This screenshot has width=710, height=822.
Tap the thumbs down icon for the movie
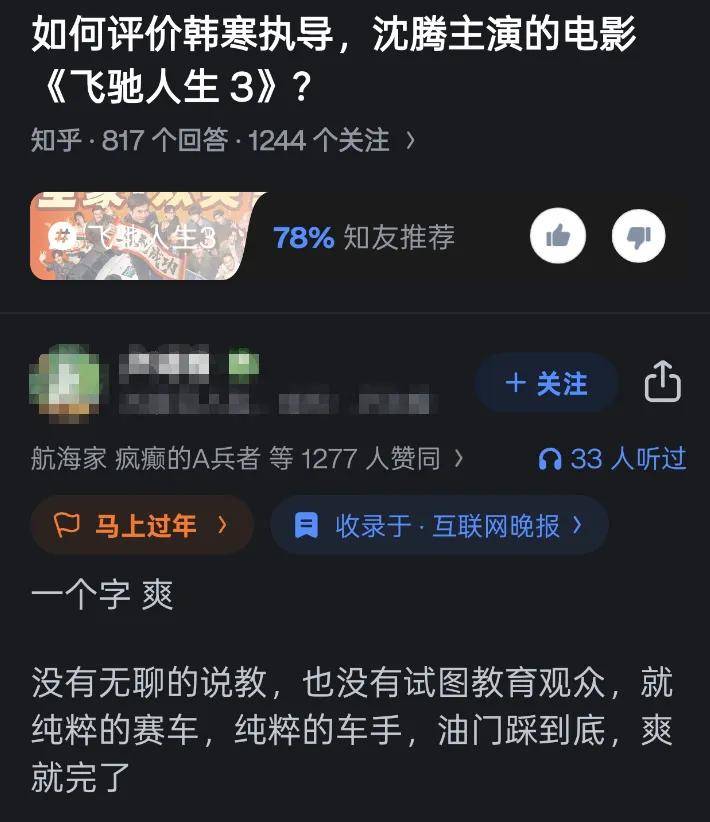point(638,236)
